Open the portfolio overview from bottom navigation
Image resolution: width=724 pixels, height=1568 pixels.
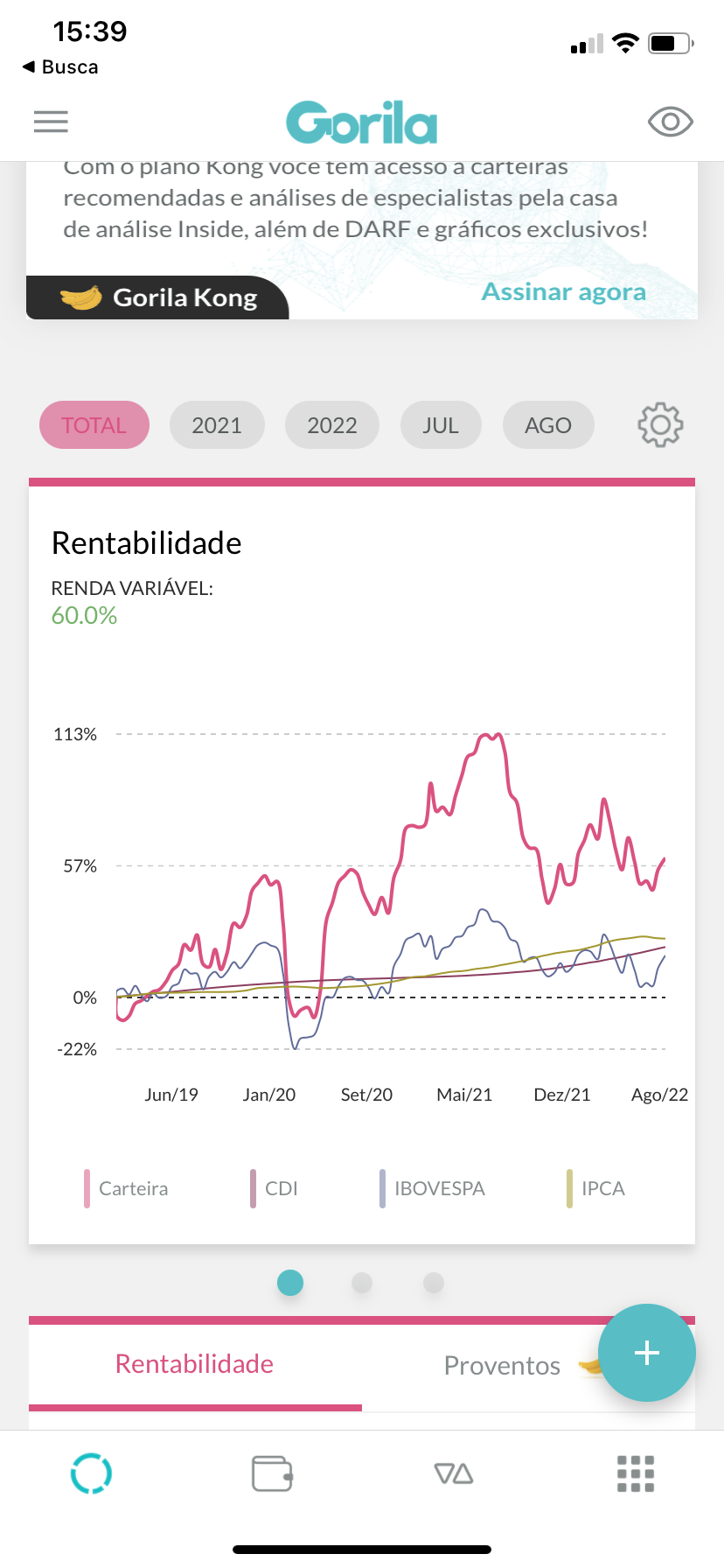90,1473
